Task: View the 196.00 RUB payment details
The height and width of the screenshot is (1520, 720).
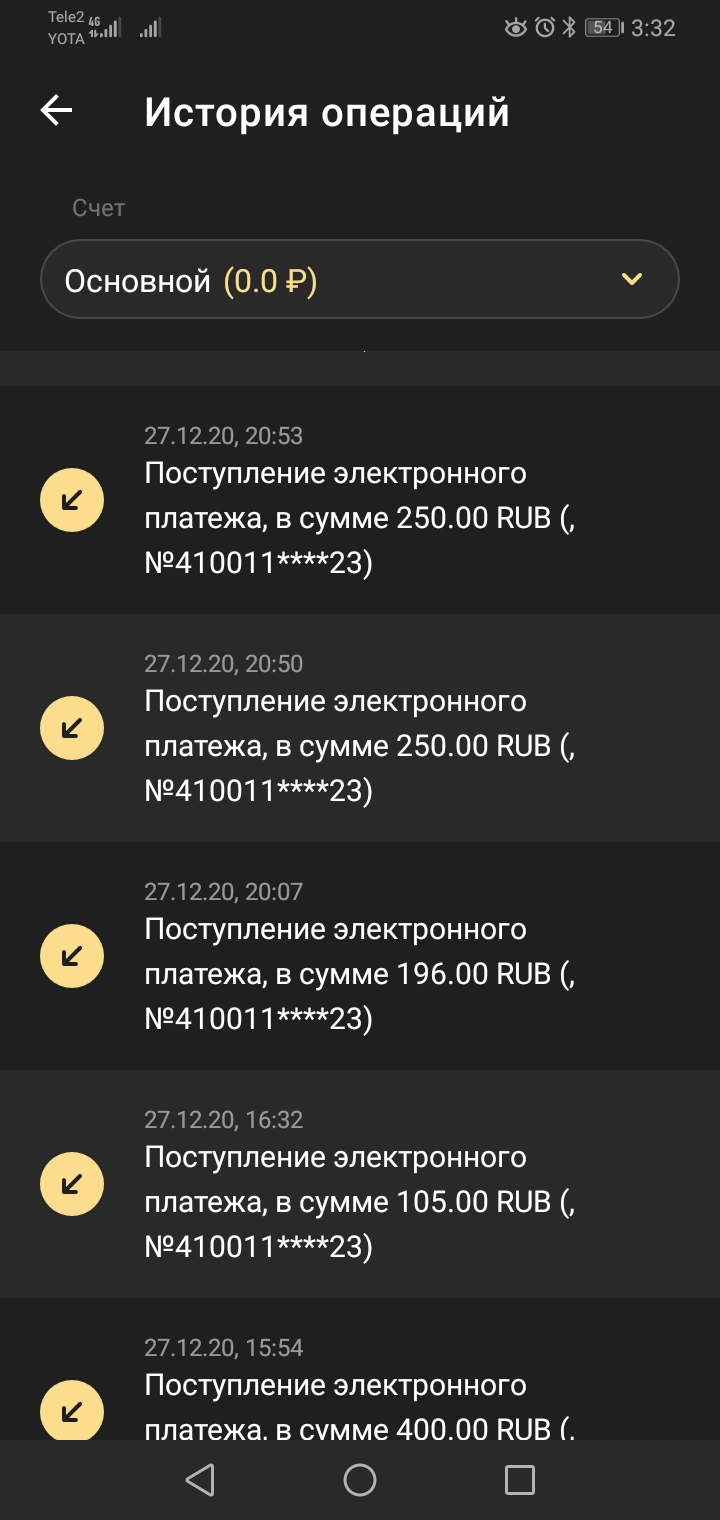Action: [x=360, y=956]
